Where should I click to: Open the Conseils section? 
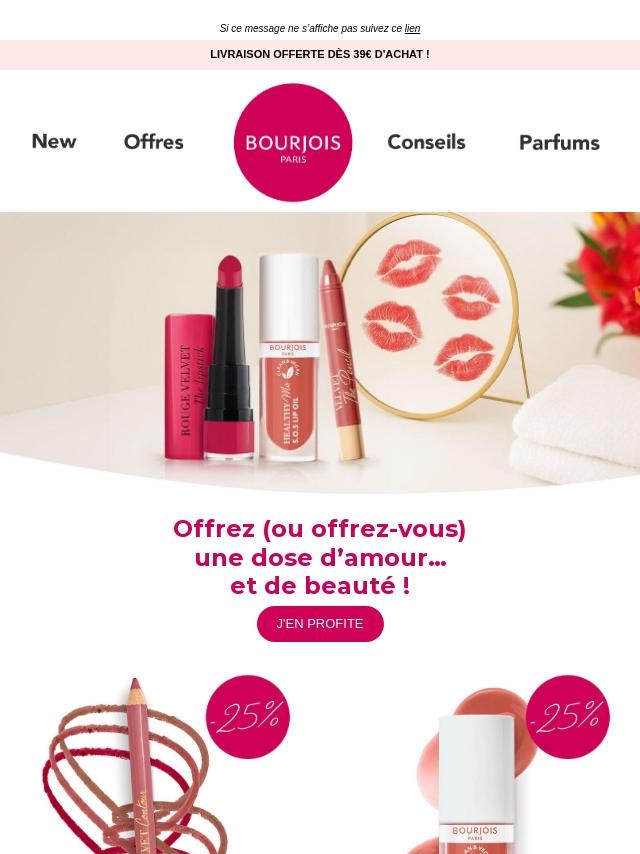426,142
